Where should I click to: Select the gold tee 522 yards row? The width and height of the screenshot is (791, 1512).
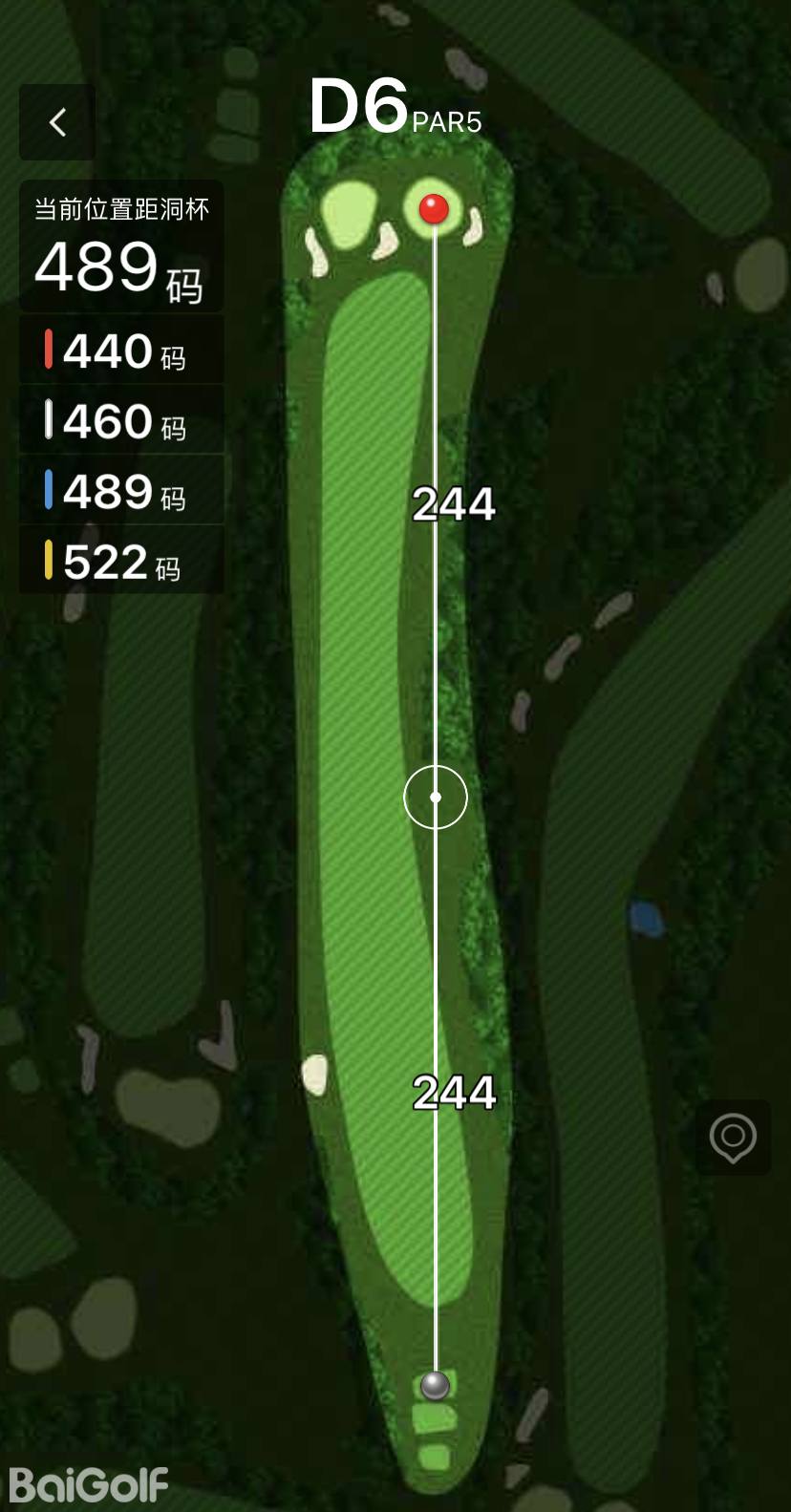point(121,561)
